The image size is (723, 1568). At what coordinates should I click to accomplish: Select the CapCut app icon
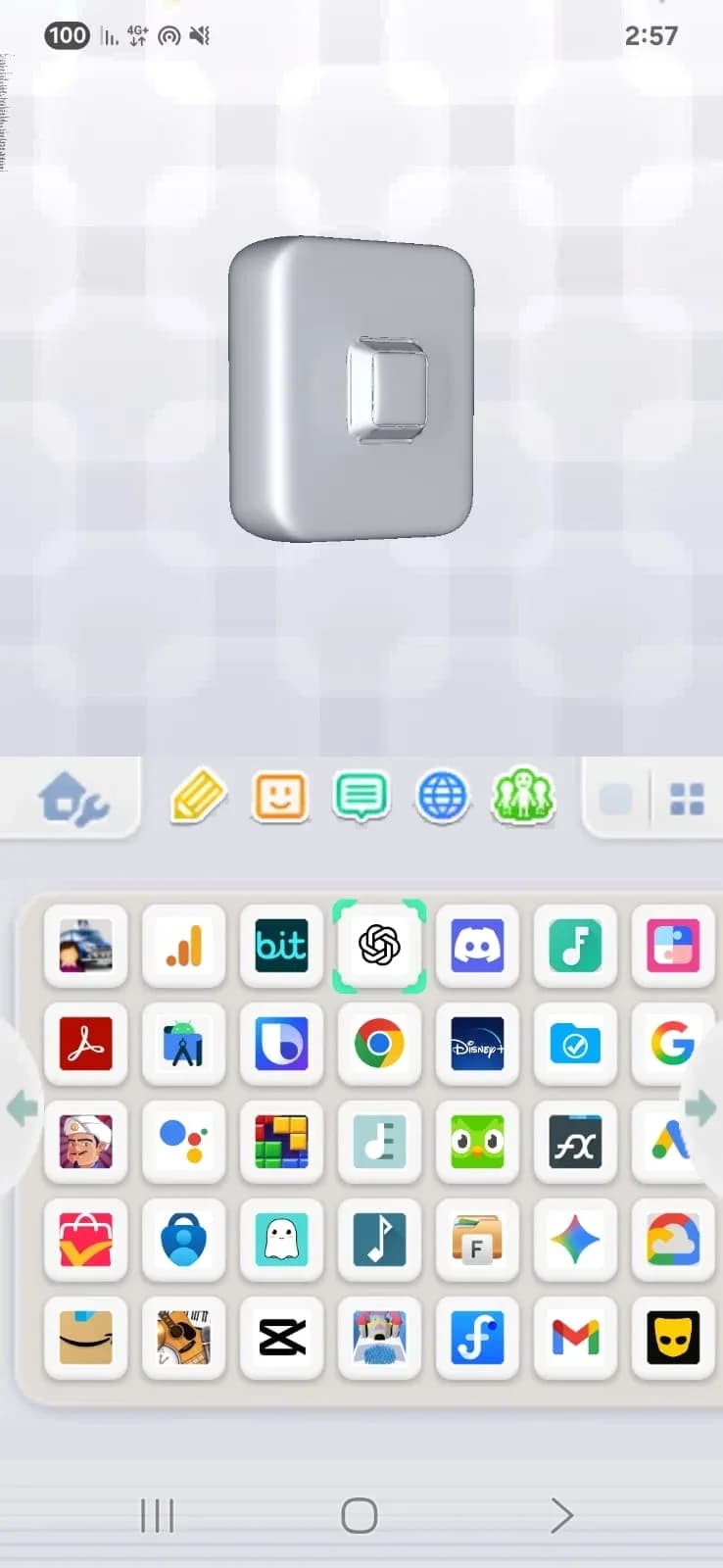tap(281, 1338)
